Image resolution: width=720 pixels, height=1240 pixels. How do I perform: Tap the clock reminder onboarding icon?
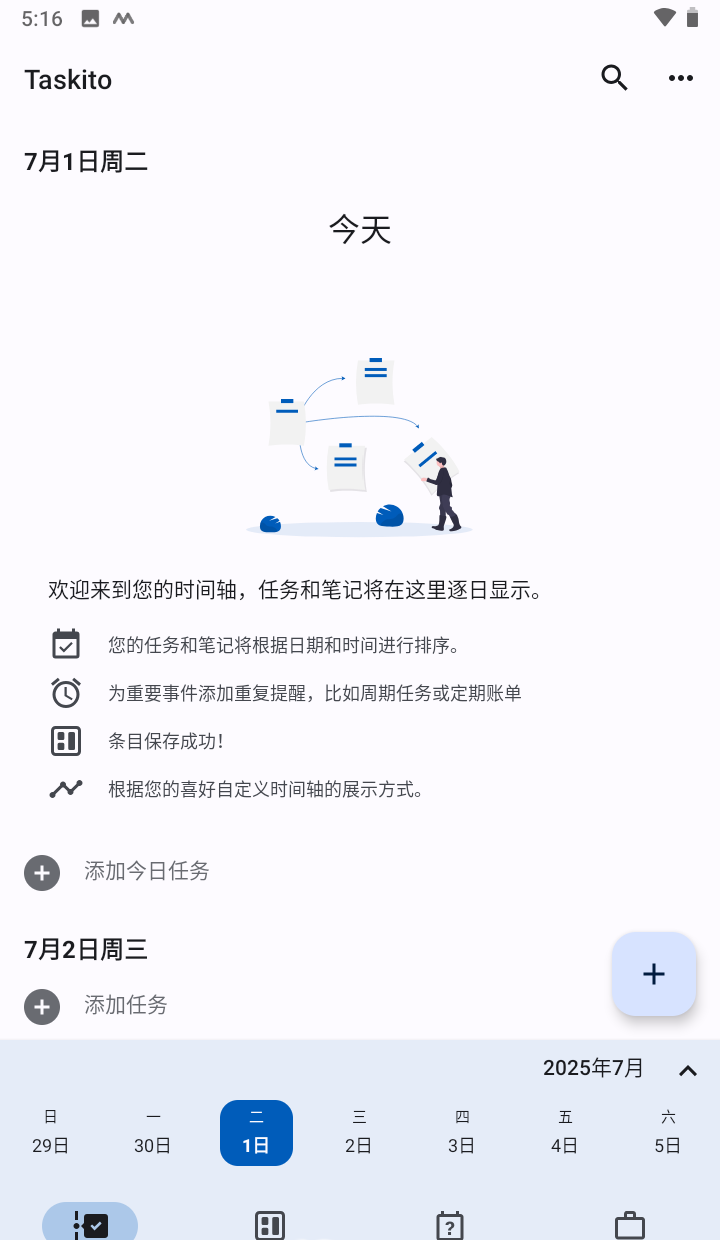tap(66, 693)
